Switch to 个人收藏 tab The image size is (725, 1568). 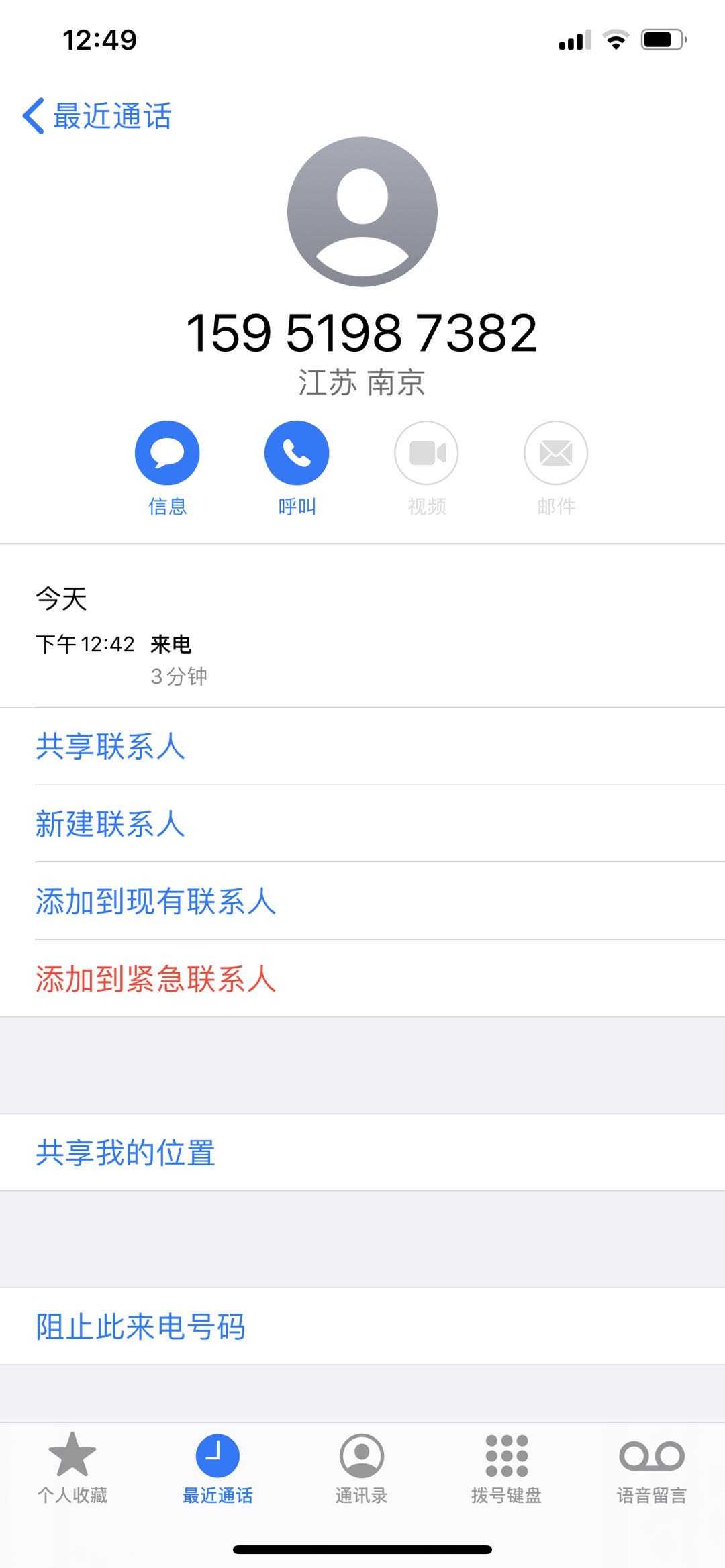[x=72, y=1467]
